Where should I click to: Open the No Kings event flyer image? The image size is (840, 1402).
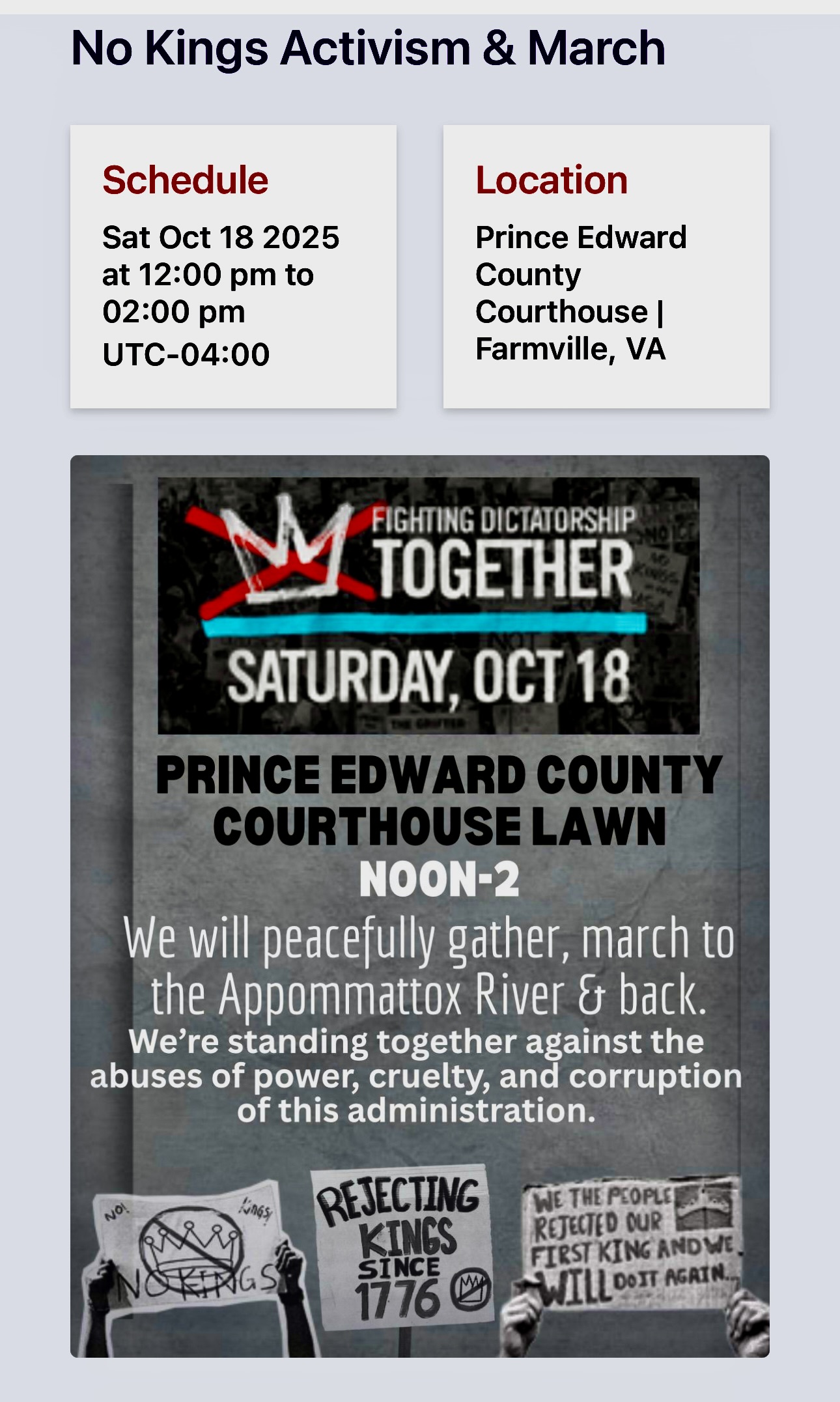tap(419, 906)
